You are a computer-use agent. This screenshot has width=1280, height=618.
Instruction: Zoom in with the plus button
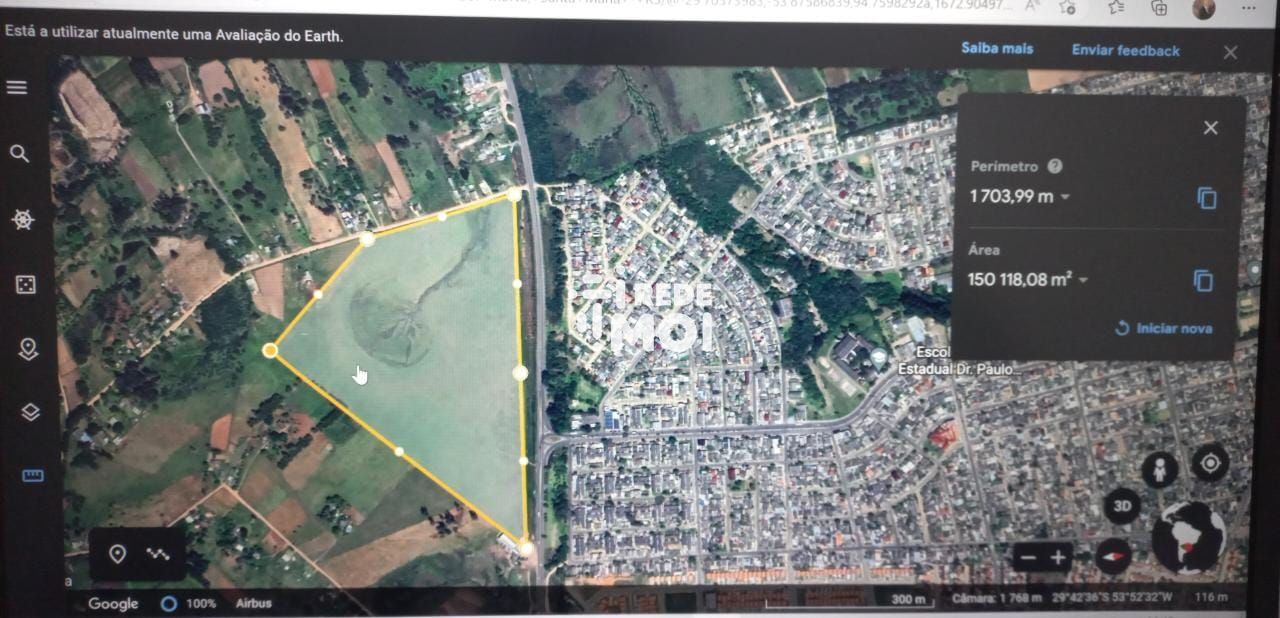click(x=1058, y=557)
